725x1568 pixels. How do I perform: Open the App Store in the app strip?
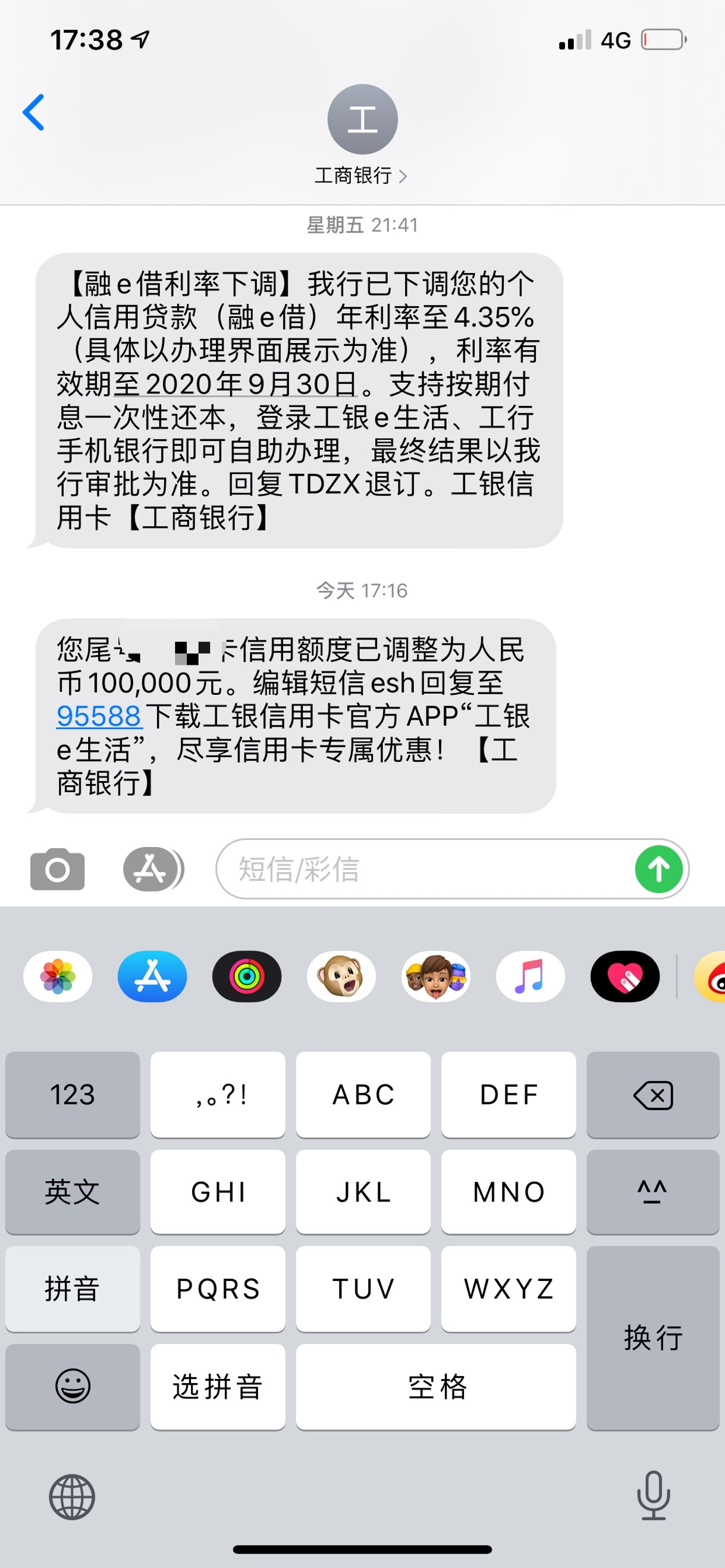152,977
